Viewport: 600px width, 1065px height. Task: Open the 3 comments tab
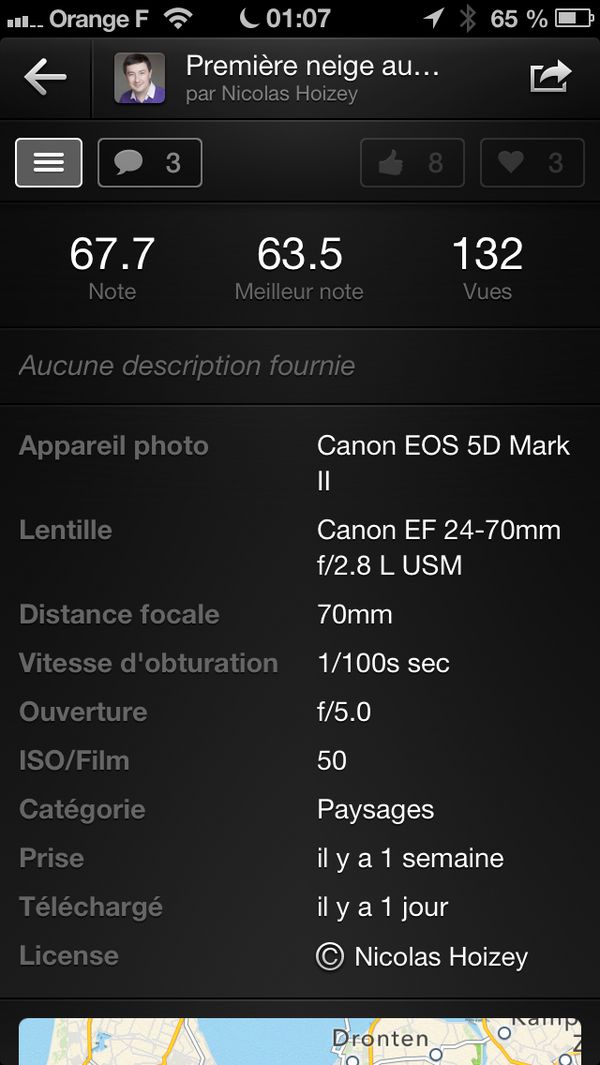pos(150,162)
